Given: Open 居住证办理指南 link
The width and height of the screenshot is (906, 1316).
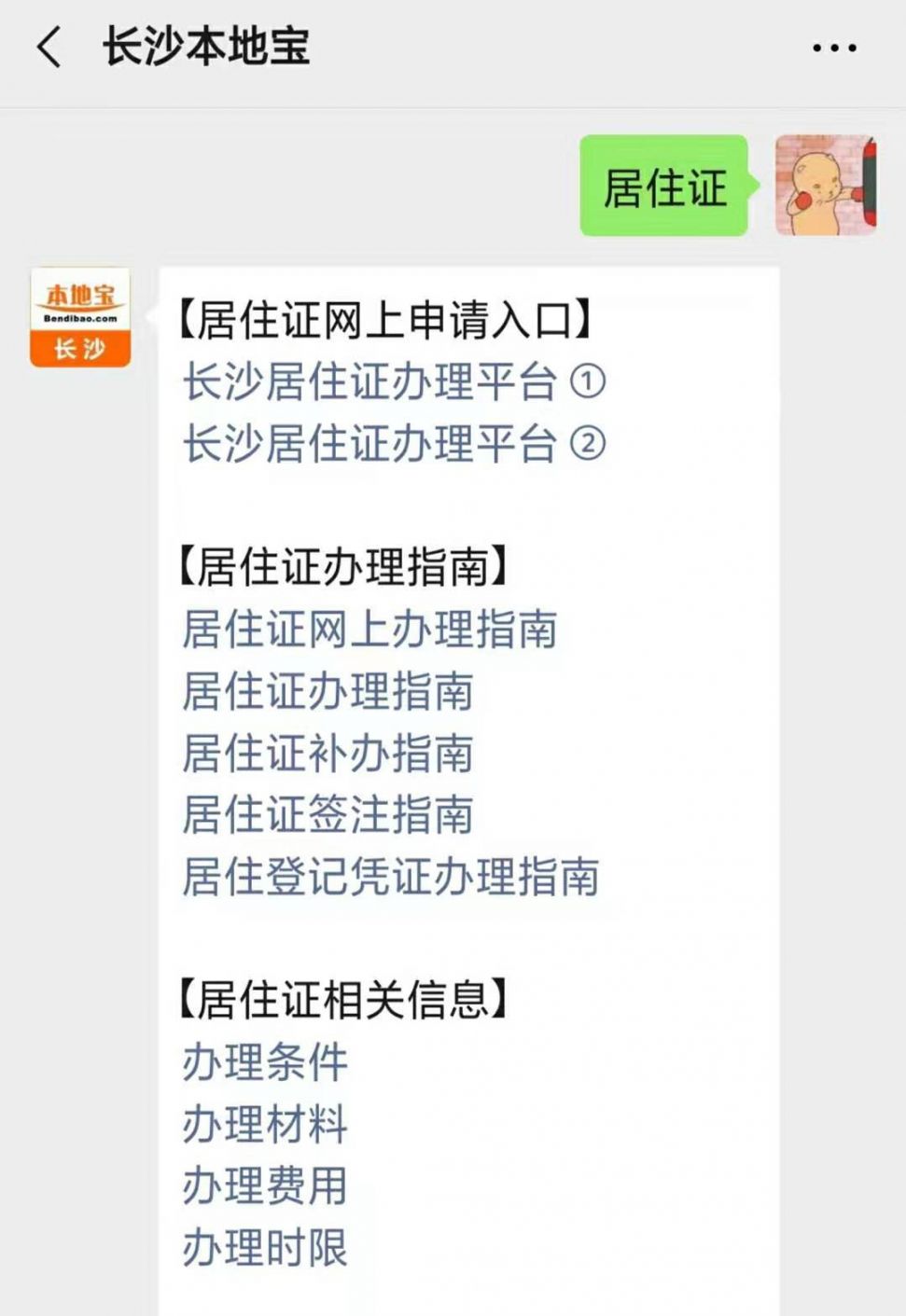Looking at the screenshot, I should 328,691.
